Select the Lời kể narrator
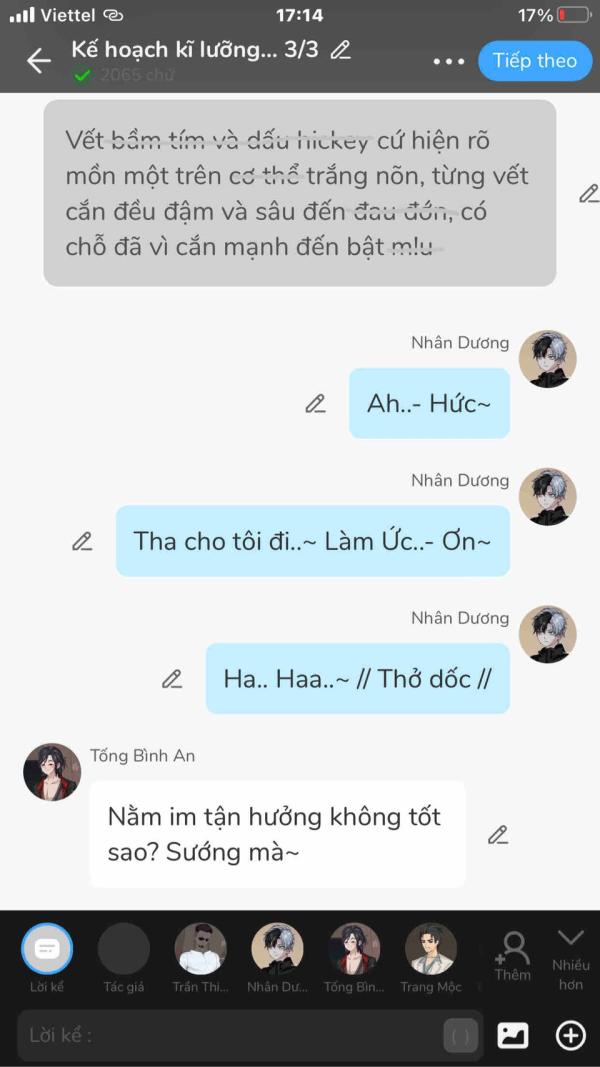 pyautogui.click(x=47, y=949)
